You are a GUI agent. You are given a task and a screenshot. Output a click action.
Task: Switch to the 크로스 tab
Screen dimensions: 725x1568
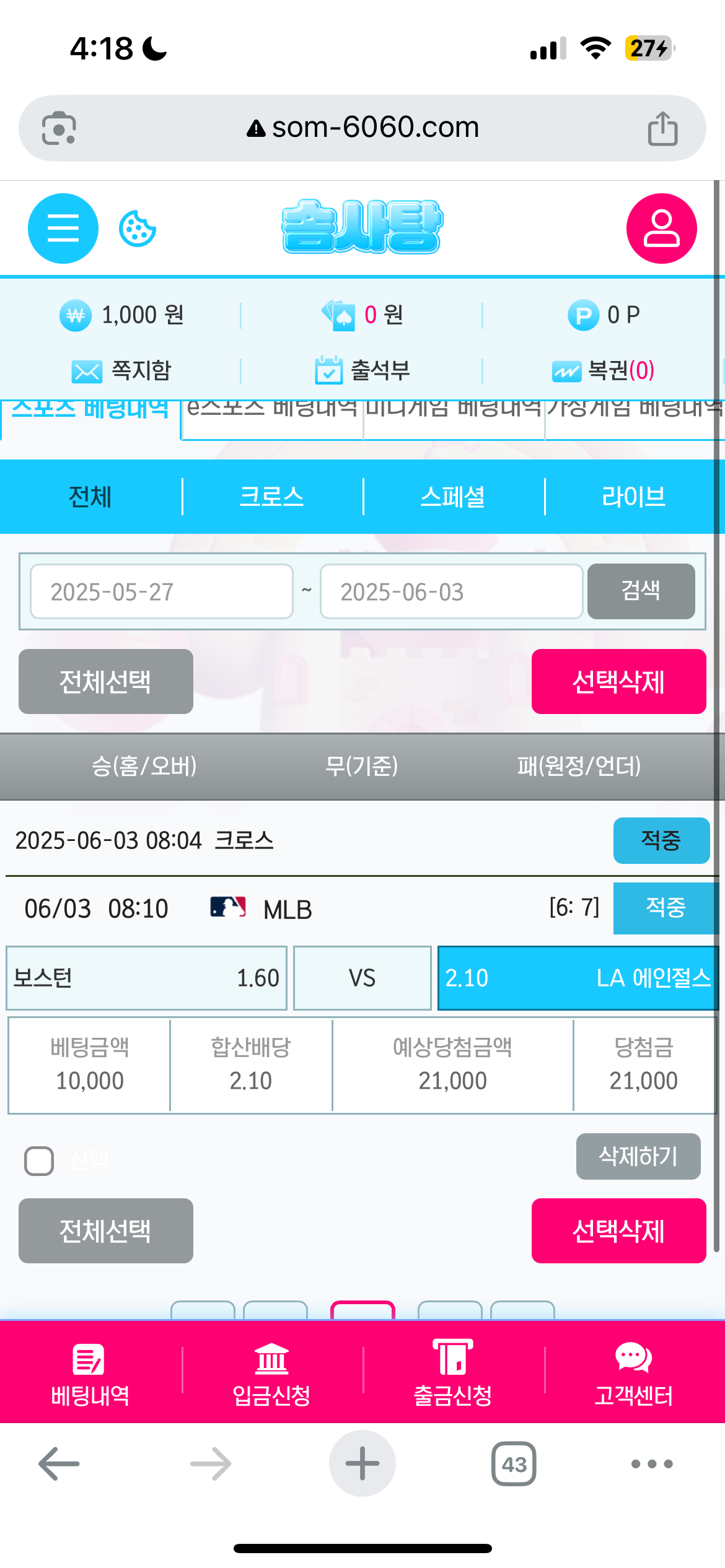pos(271,497)
